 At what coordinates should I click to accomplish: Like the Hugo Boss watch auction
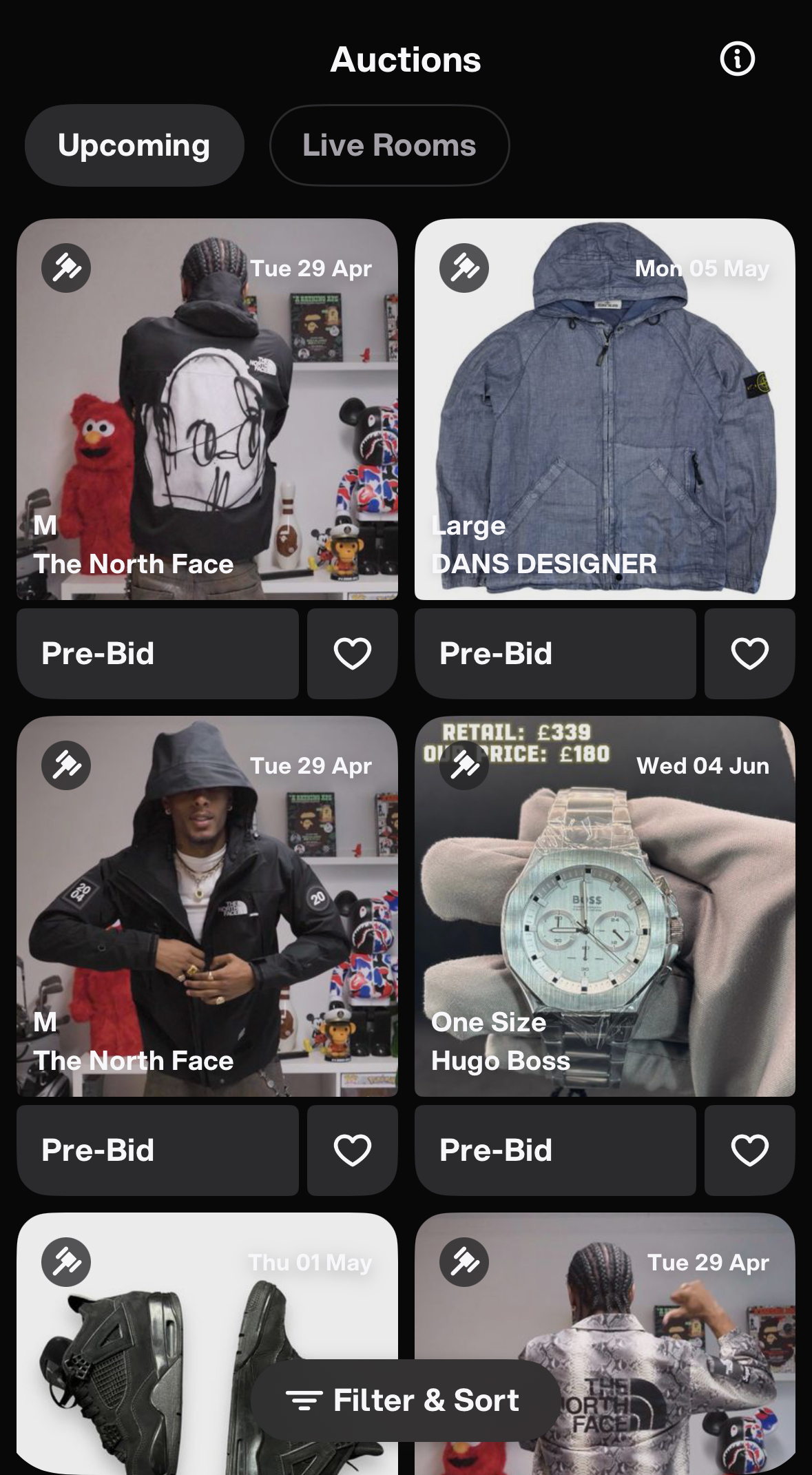click(749, 1150)
